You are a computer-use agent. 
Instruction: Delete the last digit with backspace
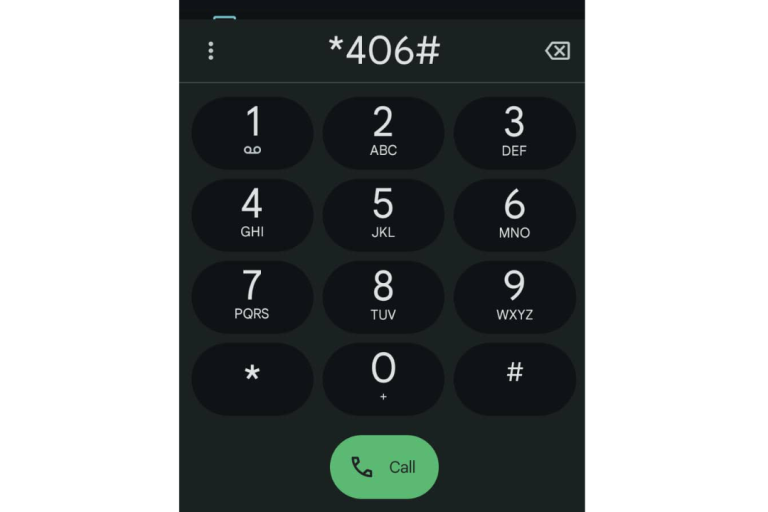[x=557, y=51]
